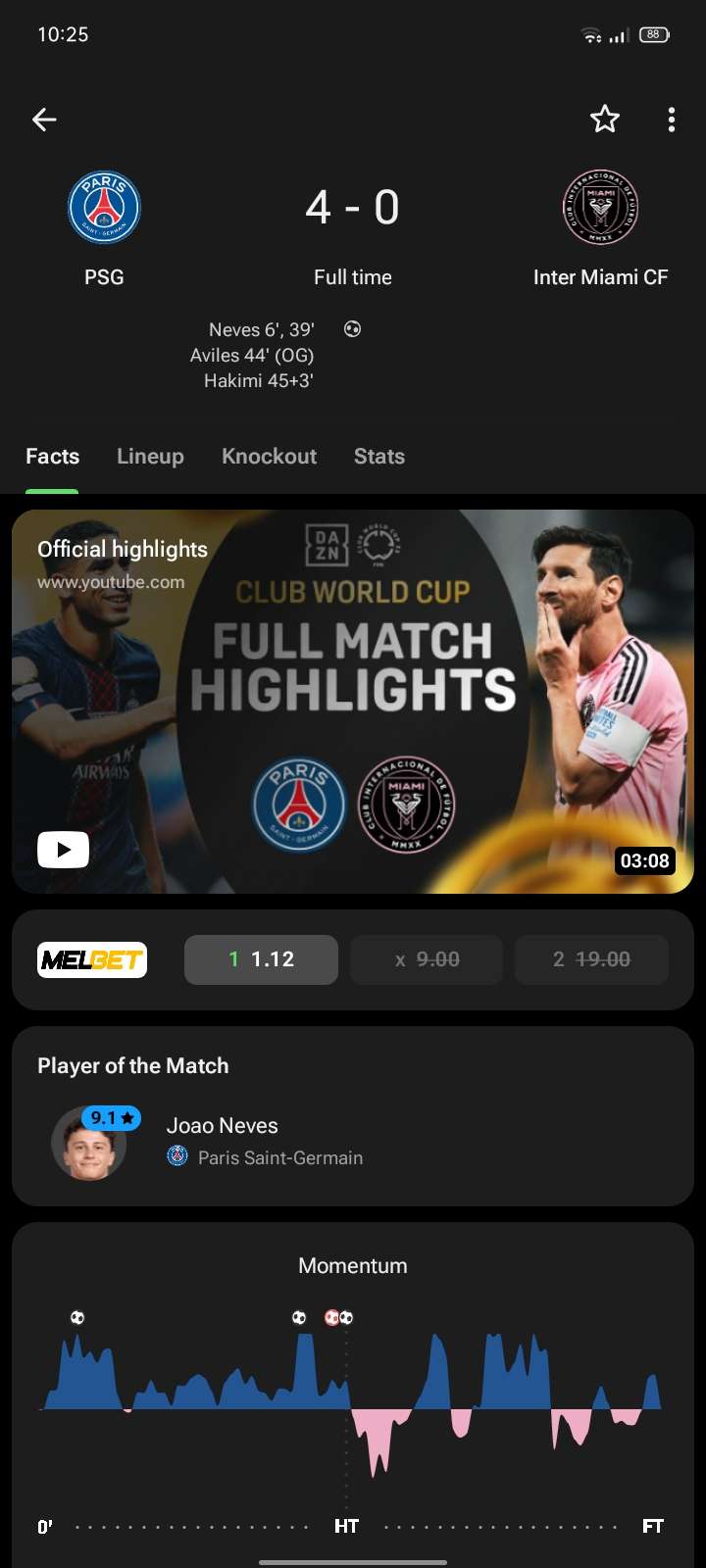Image resolution: width=706 pixels, height=1568 pixels.
Task: Switch to the Lineup tab
Action: pos(150,457)
